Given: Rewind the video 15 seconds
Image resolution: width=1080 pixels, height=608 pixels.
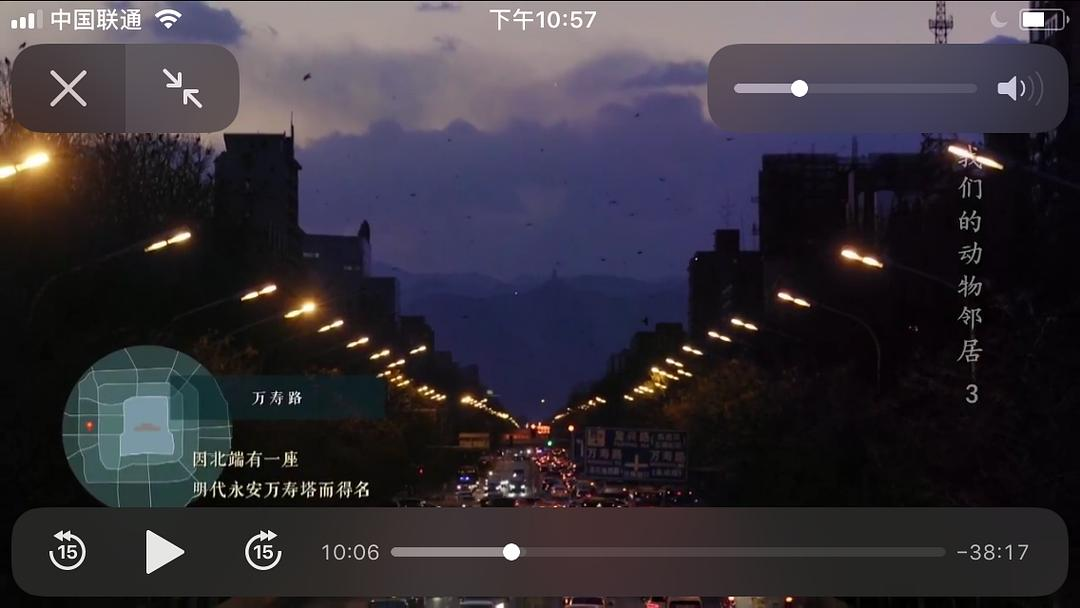Looking at the screenshot, I should click(68, 552).
